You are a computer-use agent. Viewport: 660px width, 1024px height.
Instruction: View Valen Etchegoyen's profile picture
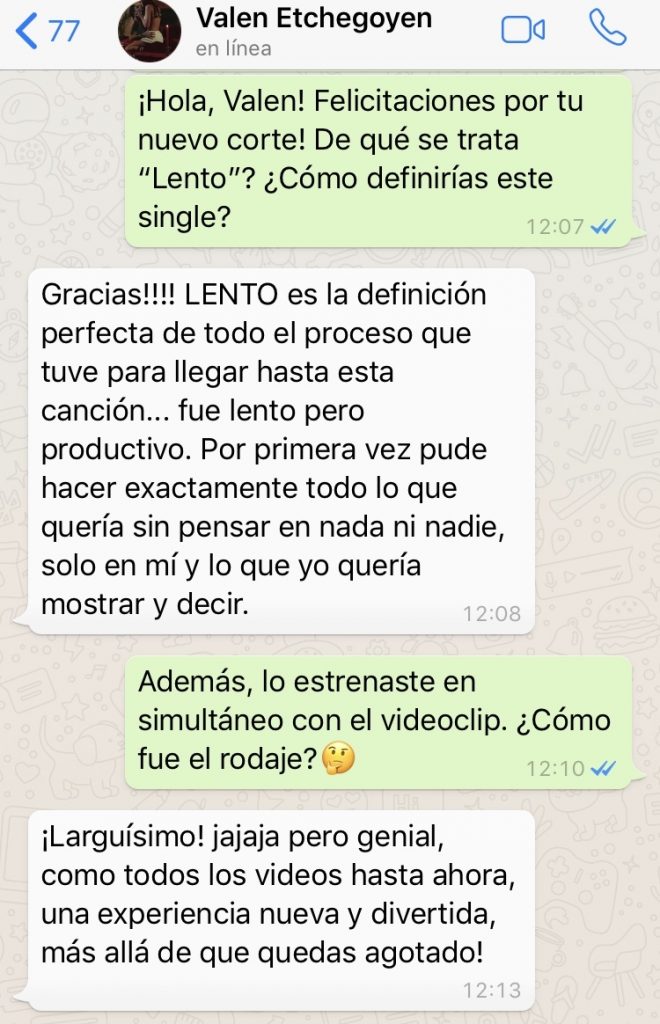tap(149, 31)
